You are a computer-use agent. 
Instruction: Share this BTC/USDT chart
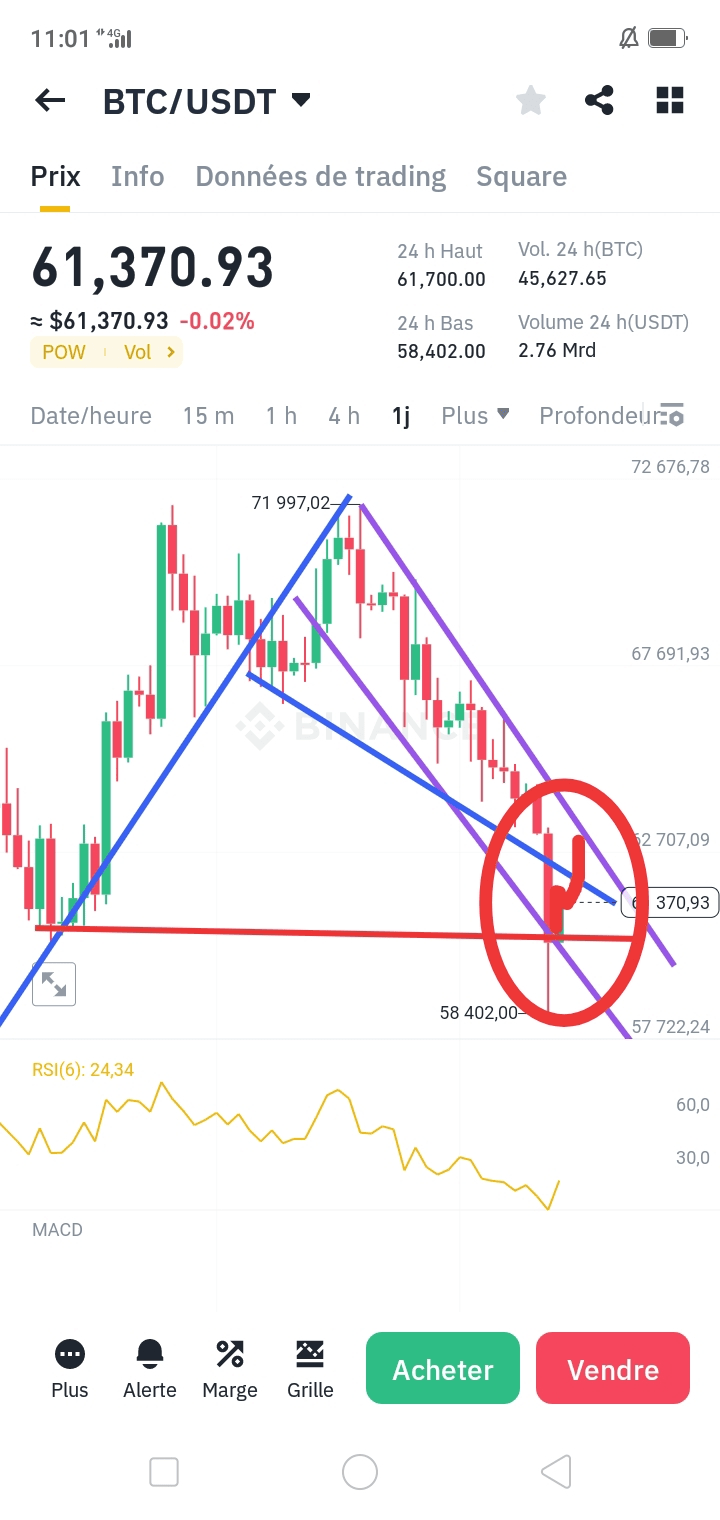click(599, 100)
